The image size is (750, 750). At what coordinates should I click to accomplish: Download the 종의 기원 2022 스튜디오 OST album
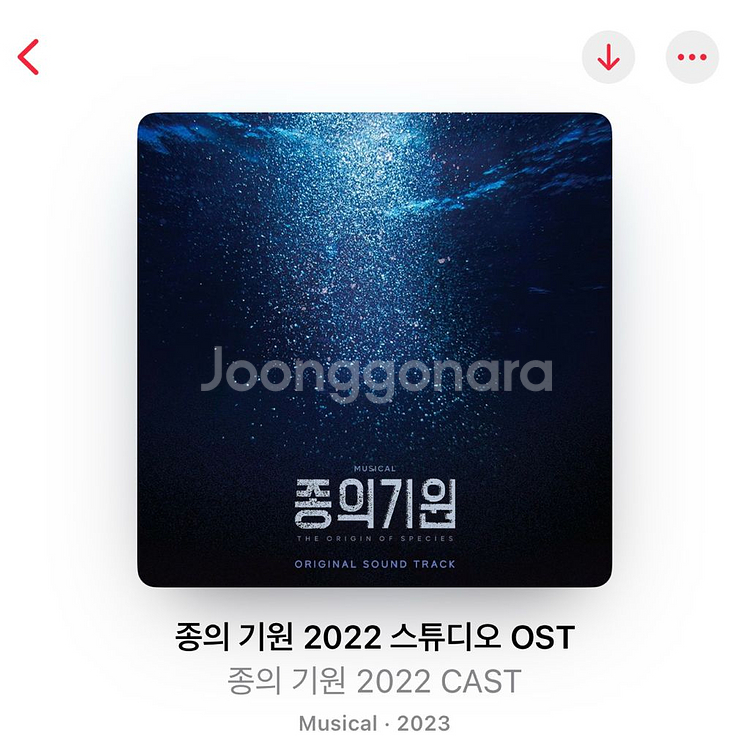(608, 58)
